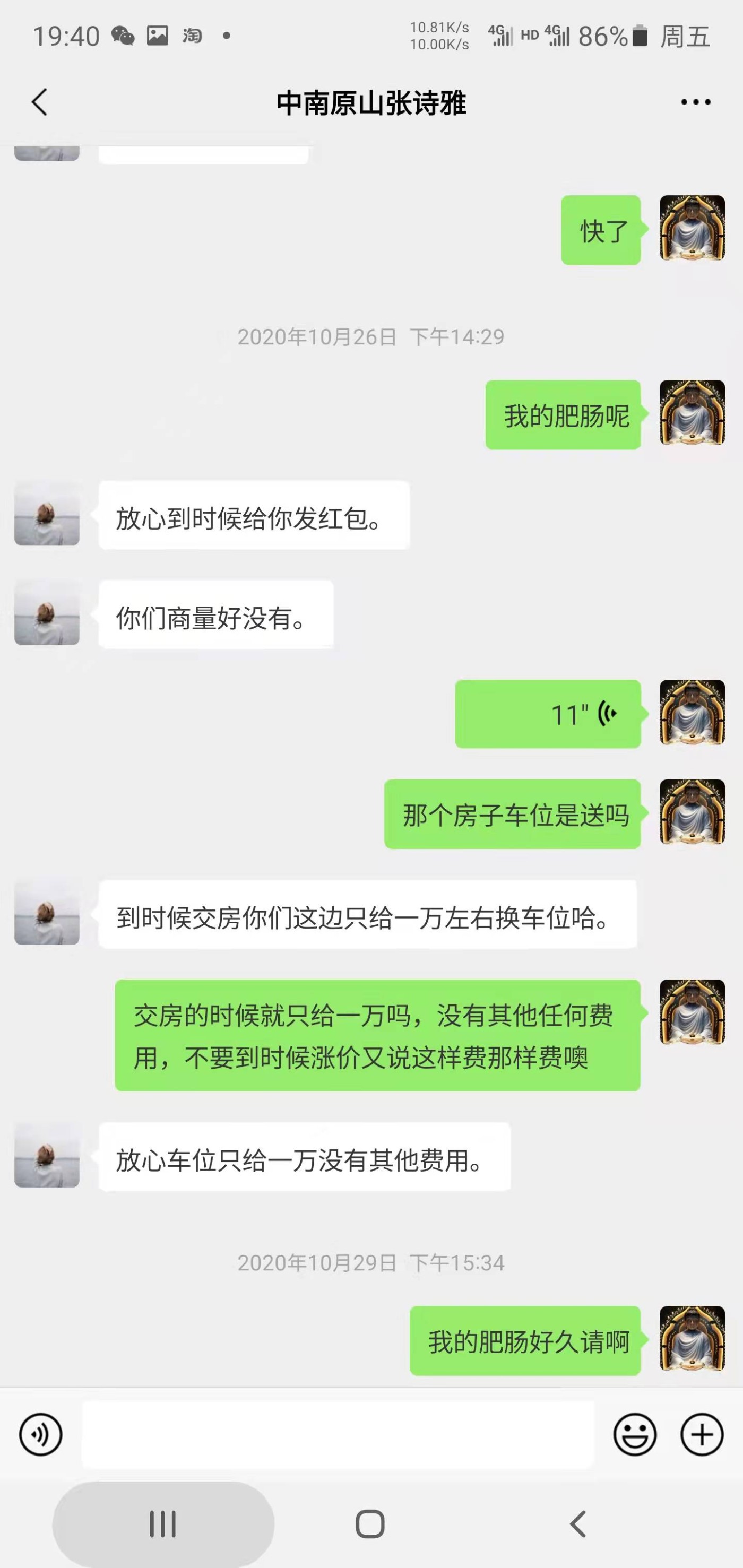Open the emoji sticker panel
743x1568 pixels.
click(x=635, y=1435)
